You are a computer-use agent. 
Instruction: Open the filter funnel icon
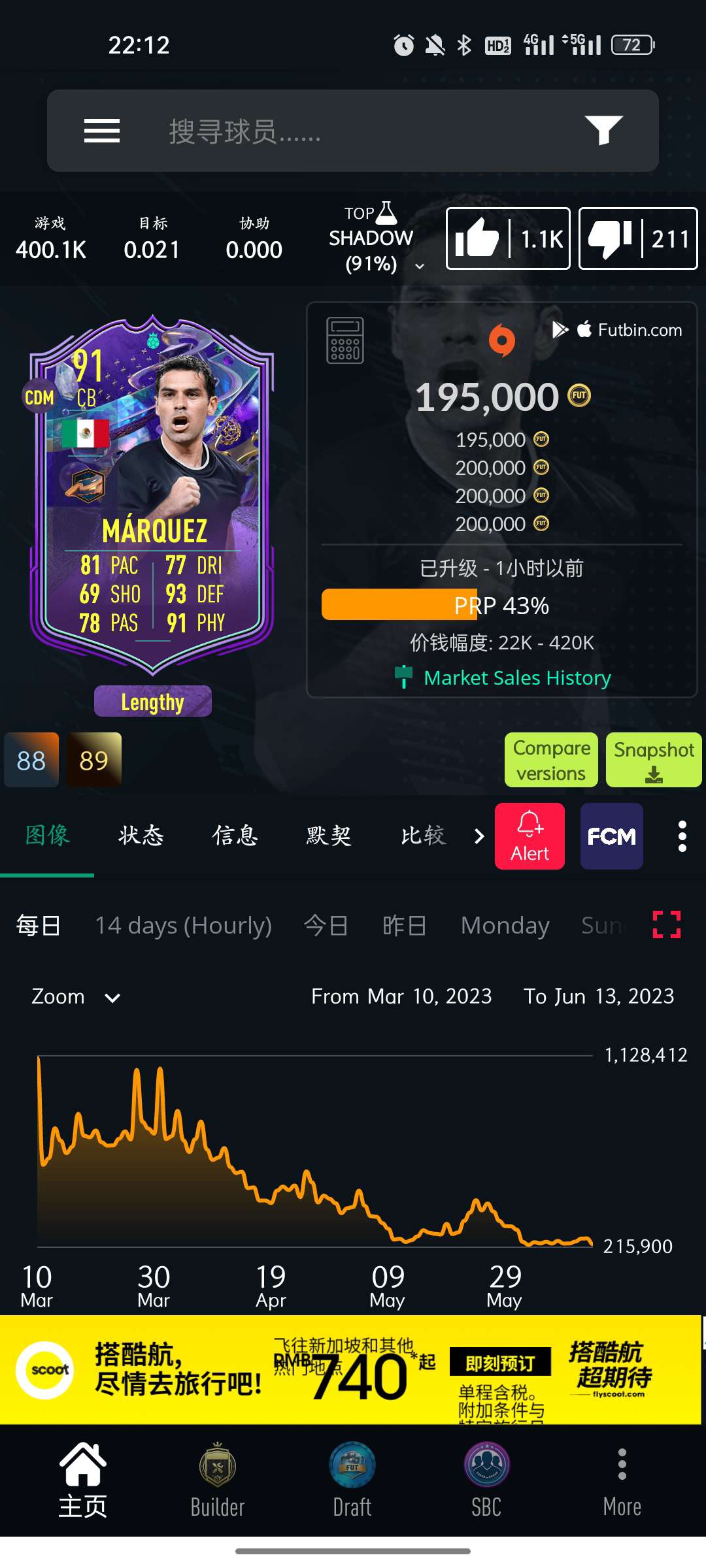tap(603, 130)
